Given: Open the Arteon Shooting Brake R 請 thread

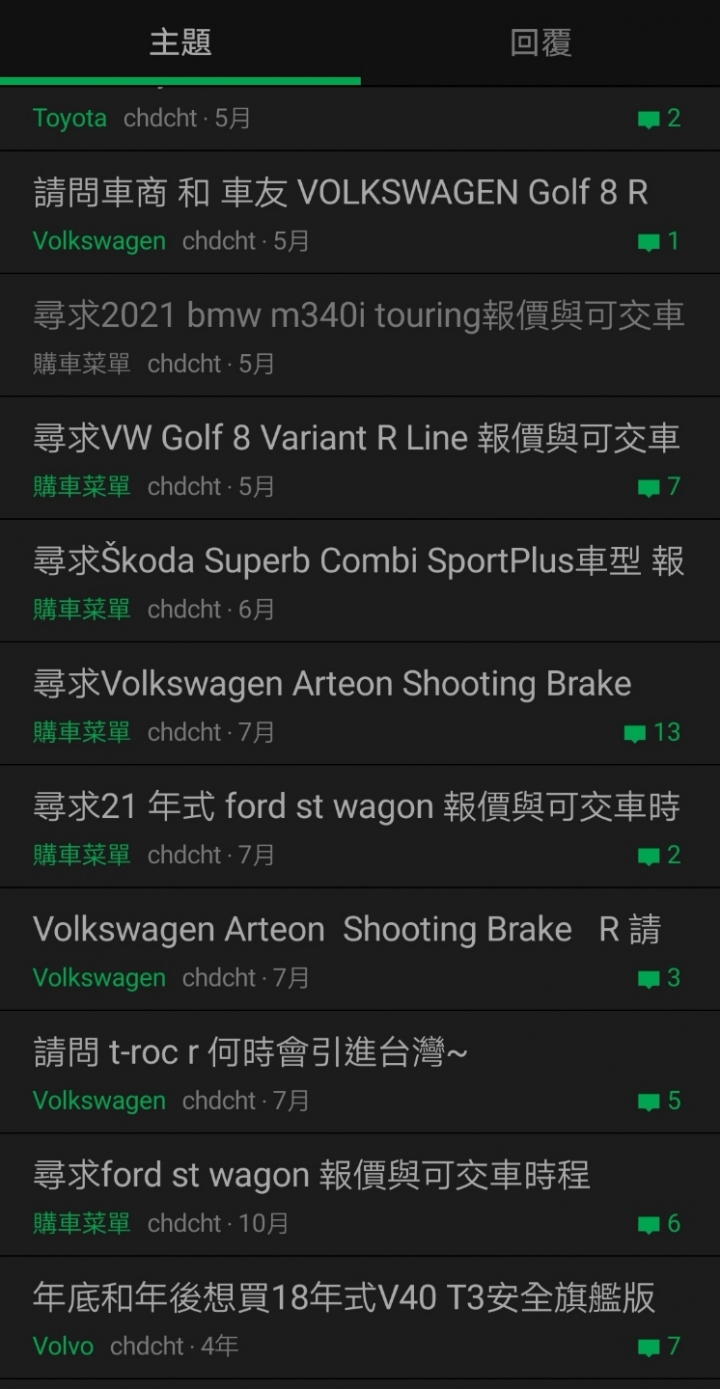Looking at the screenshot, I should click(360, 950).
